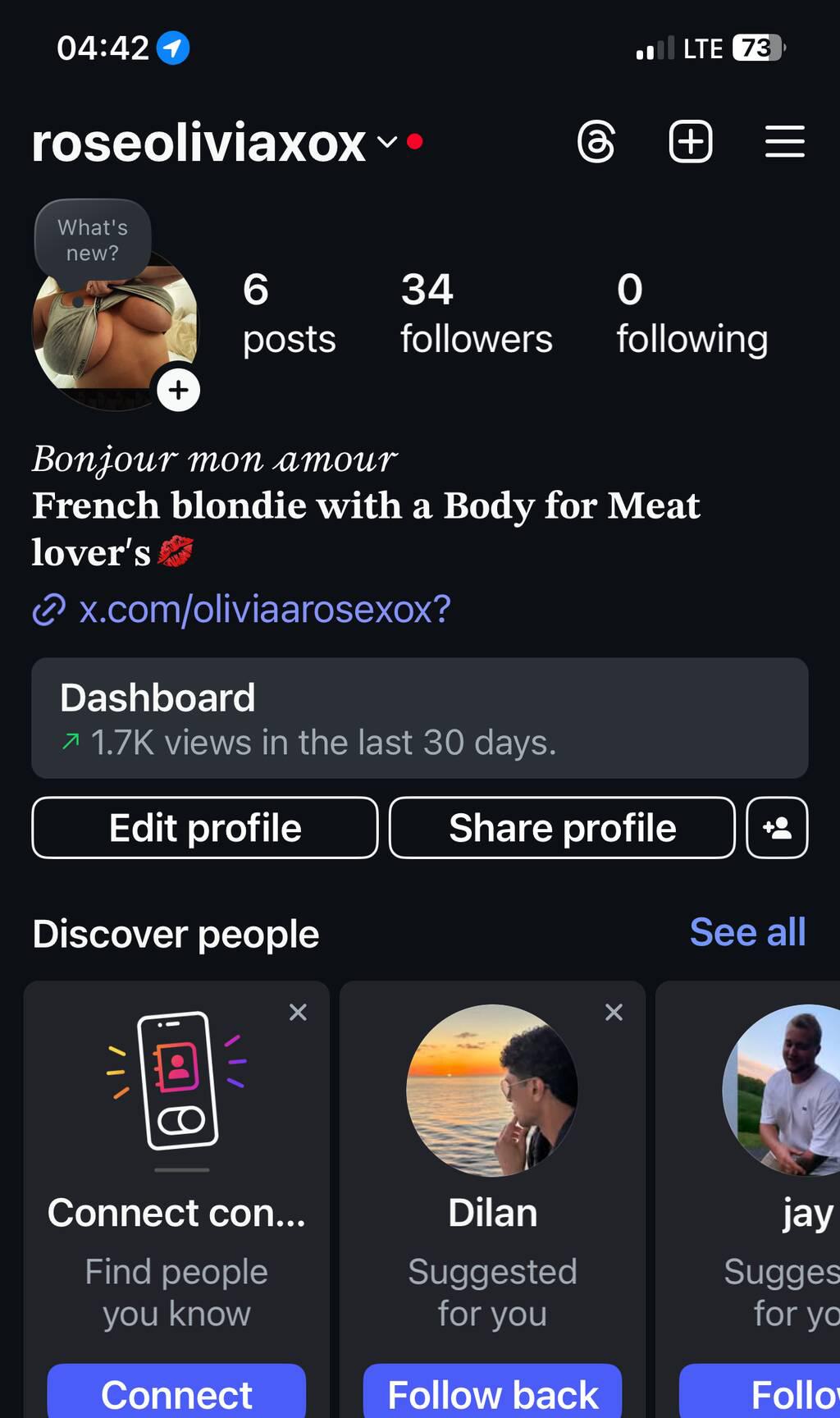Image resolution: width=840 pixels, height=1418 pixels.
Task: Open the Dashboard views card
Action: 419,718
